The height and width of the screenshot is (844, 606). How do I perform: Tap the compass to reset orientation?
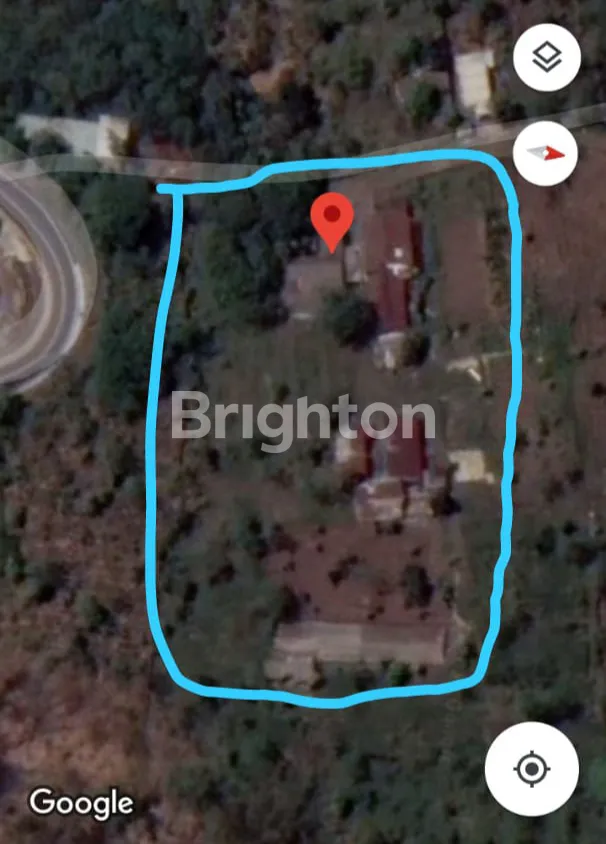point(546,152)
